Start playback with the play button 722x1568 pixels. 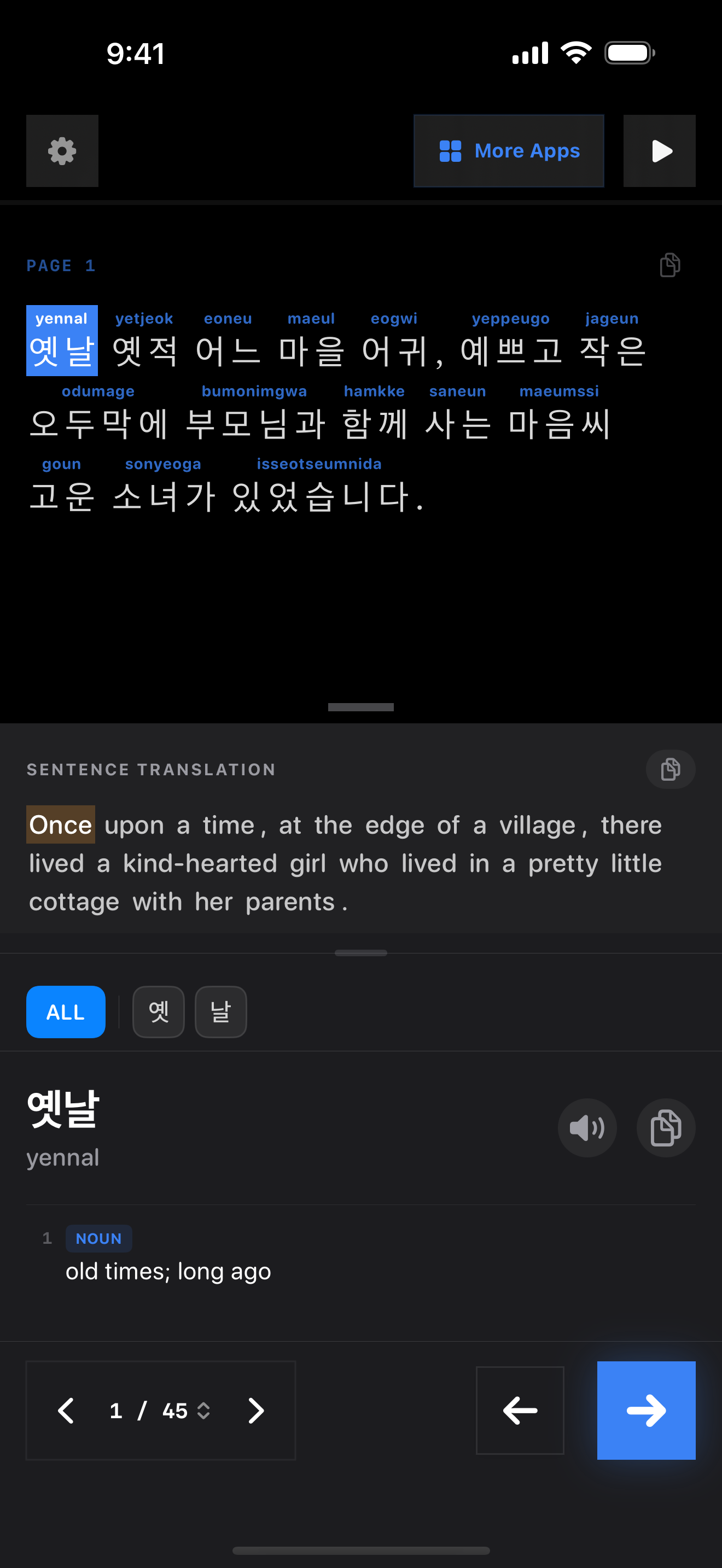pos(659,151)
